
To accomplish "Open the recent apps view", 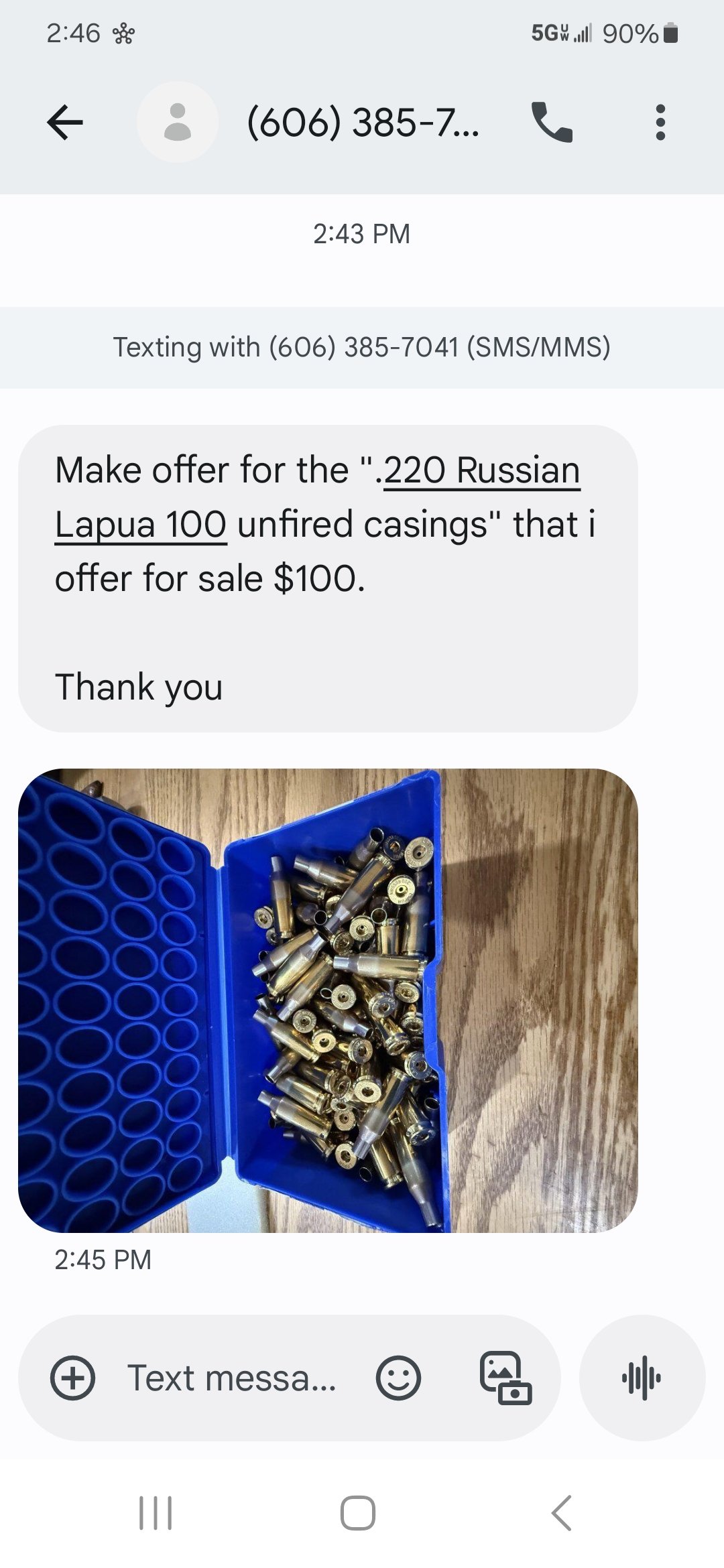I will (156, 1513).
